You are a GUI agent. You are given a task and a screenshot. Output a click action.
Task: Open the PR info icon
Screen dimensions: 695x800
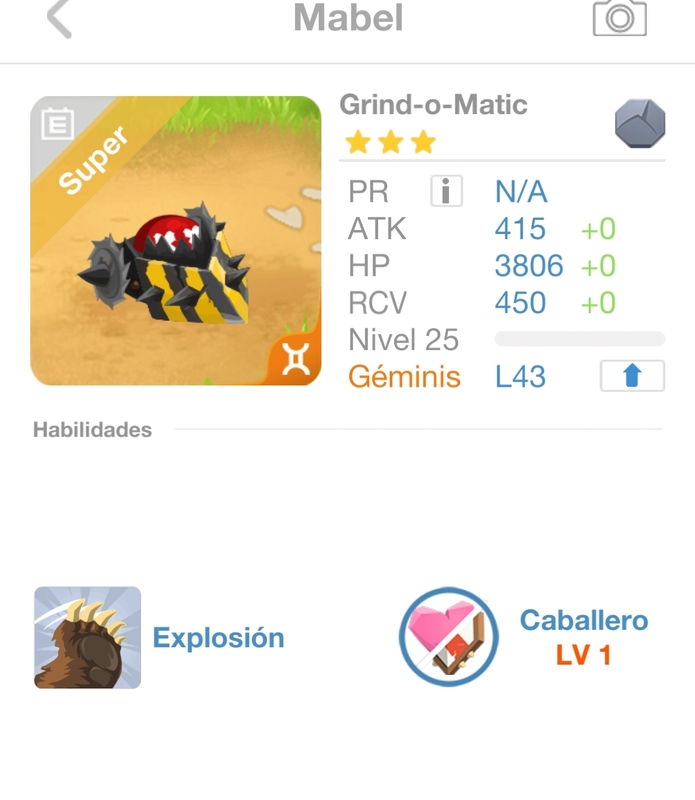click(446, 191)
